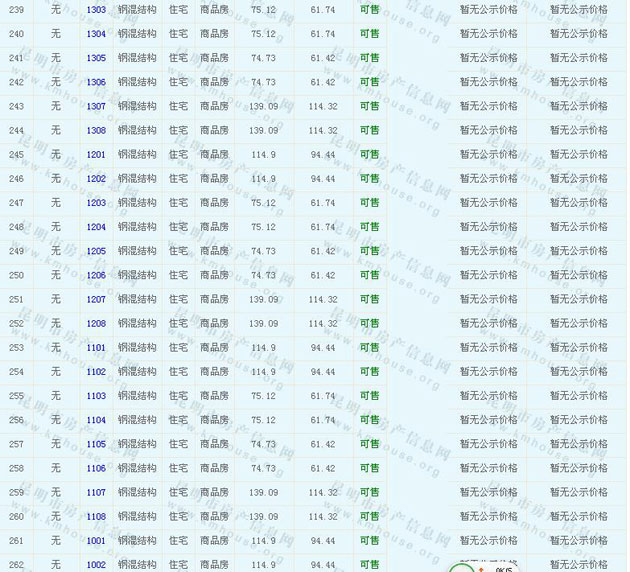Image resolution: width=630 pixels, height=572 pixels.
Task: Choose room 1206
Action: (96, 275)
